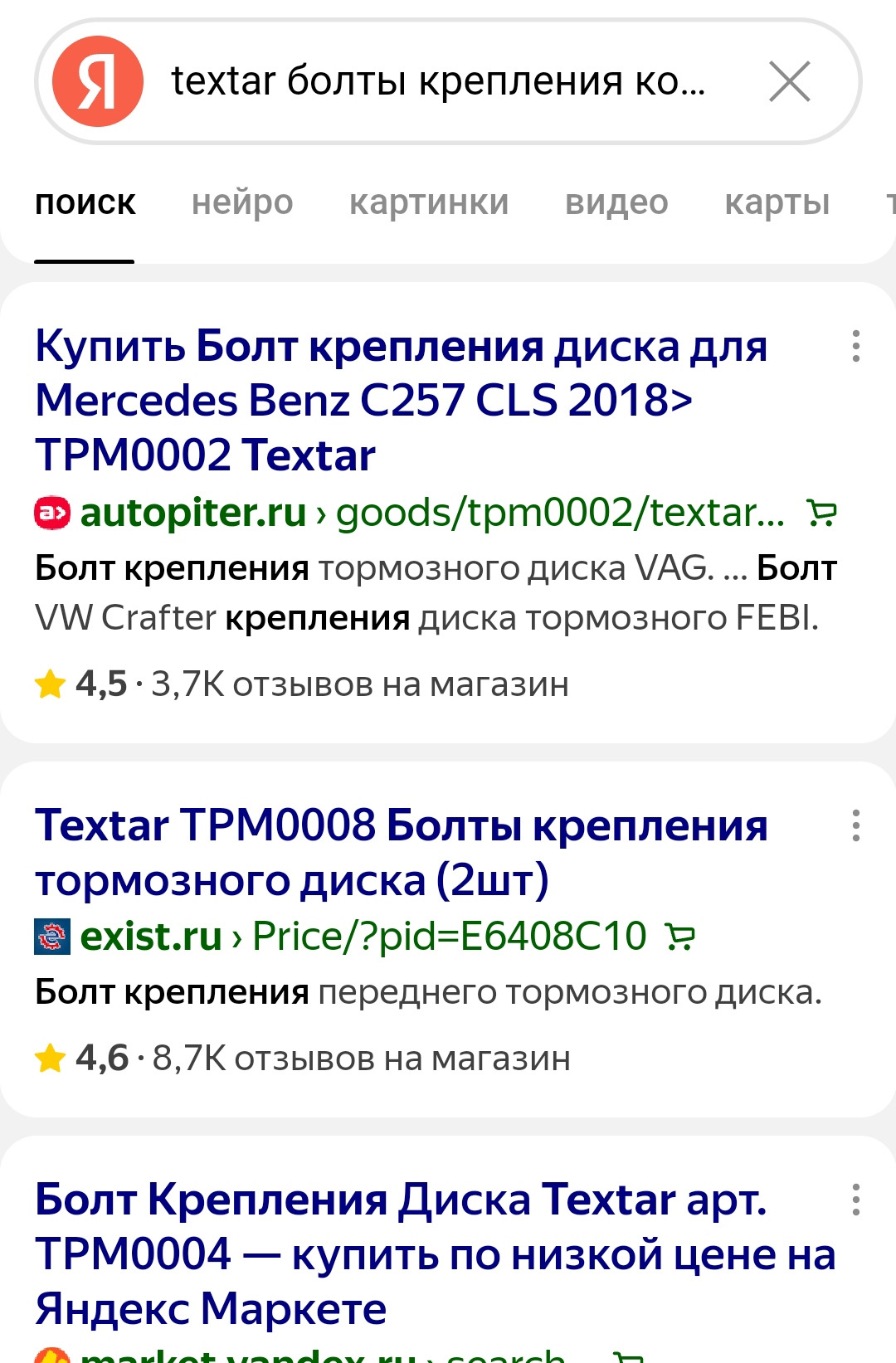Select the поиск tab
The image size is (896, 1363).
tap(85, 202)
